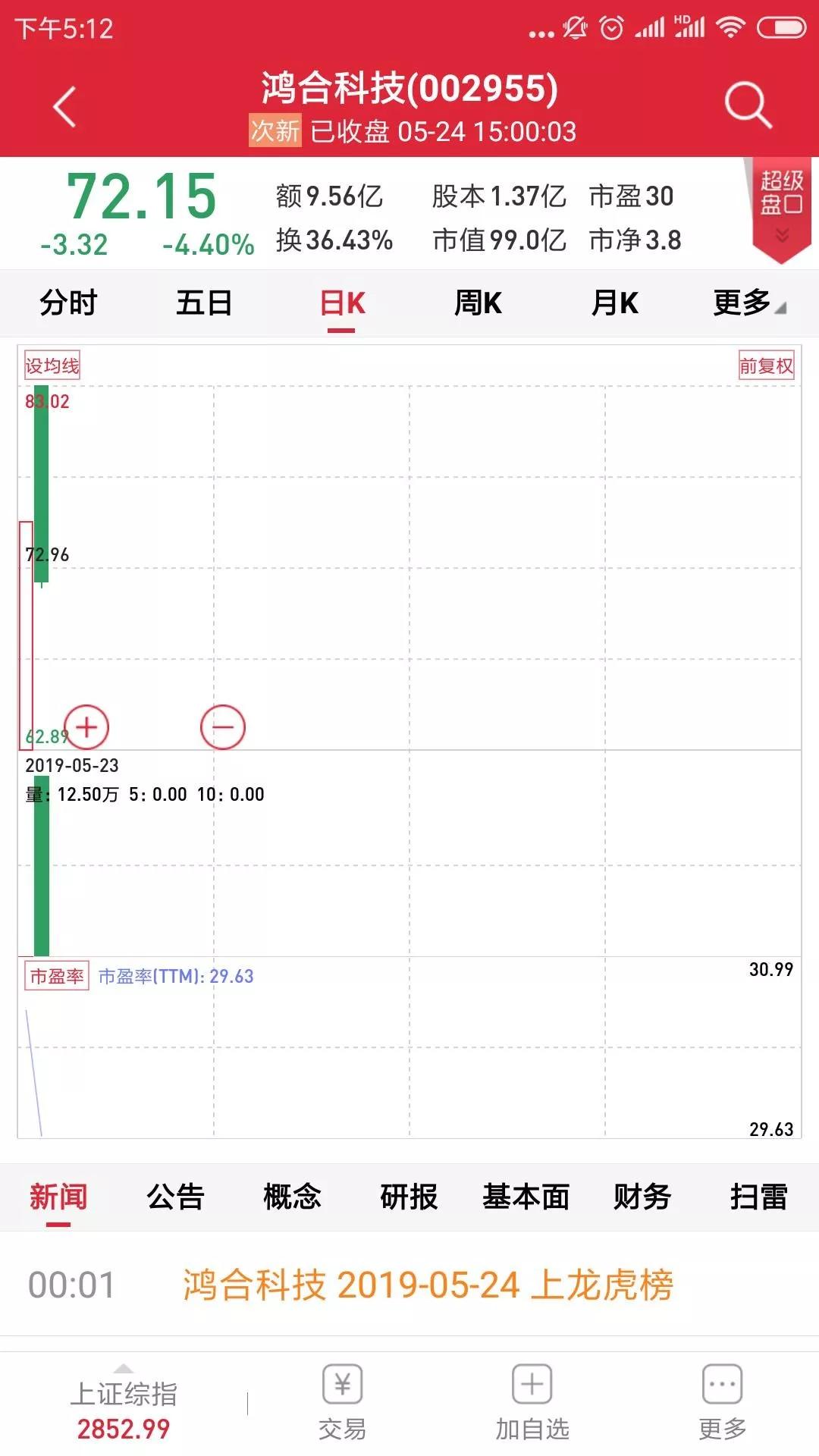Image resolution: width=819 pixels, height=1456 pixels.
Task: Open the 概念 tab
Action: (x=292, y=1197)
